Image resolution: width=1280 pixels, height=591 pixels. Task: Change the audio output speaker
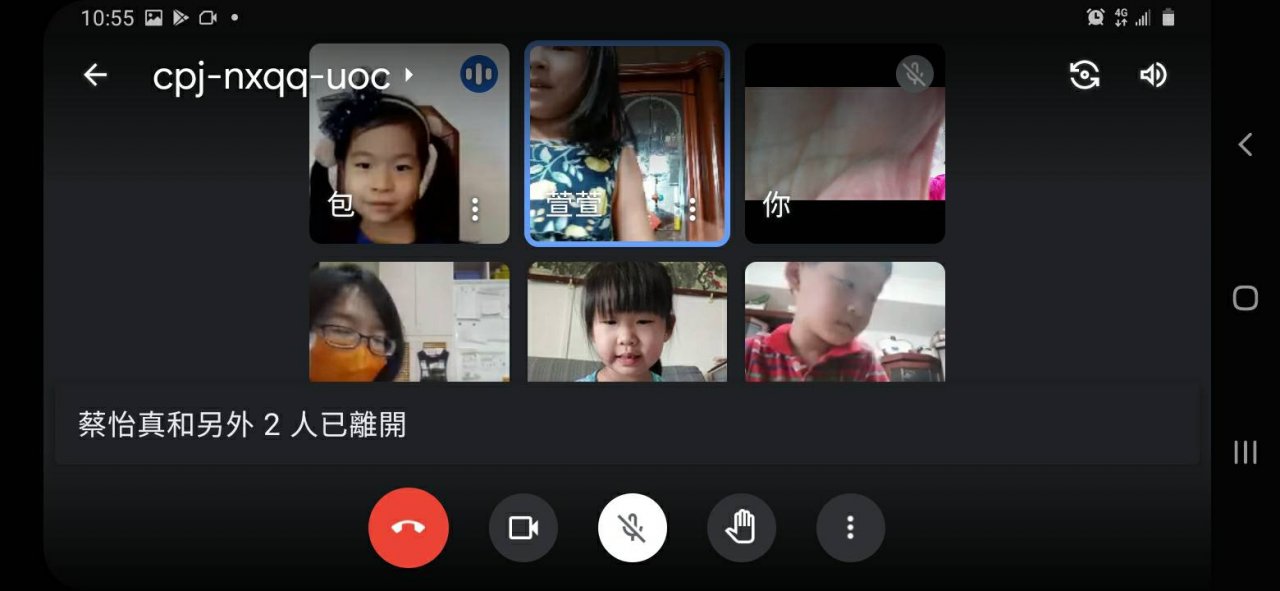[1153, 75]
